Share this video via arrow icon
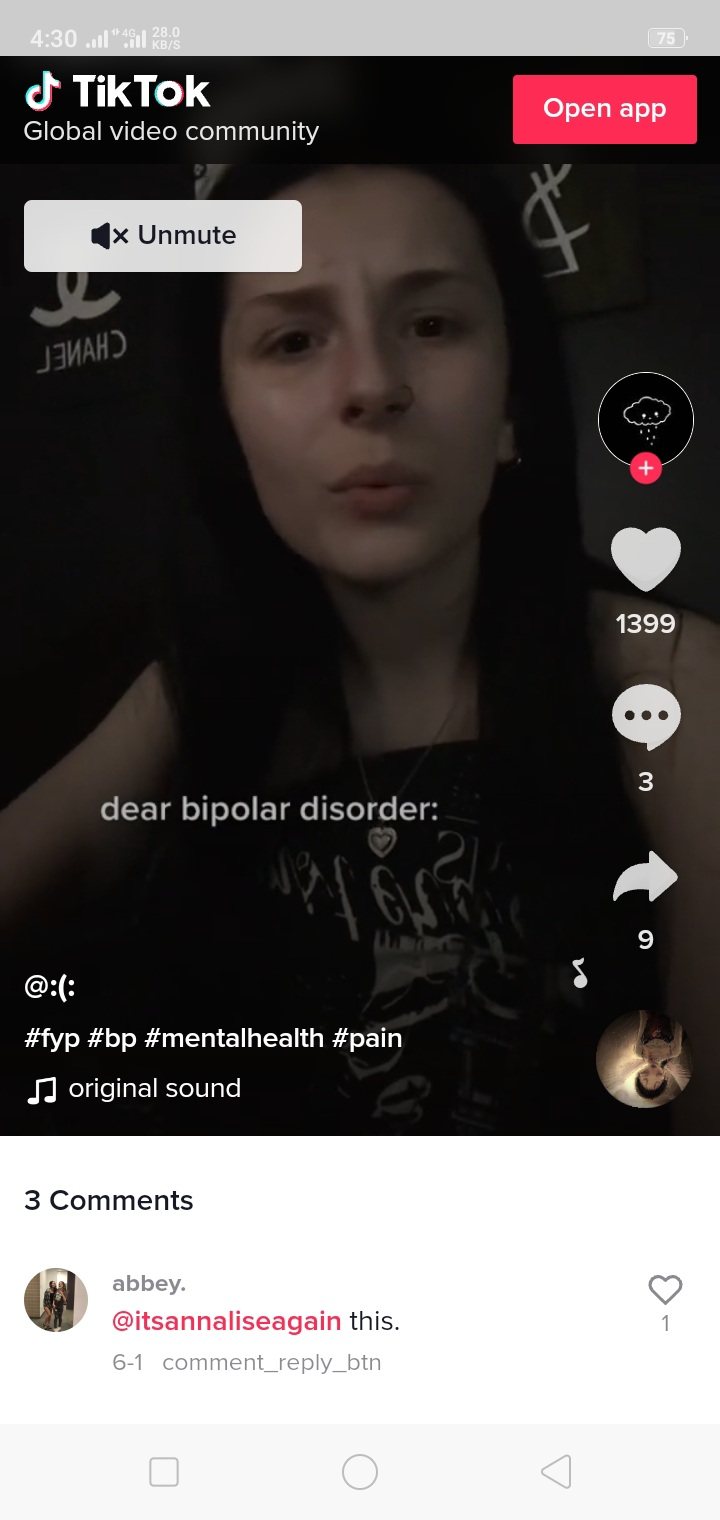 click(645, 877)
